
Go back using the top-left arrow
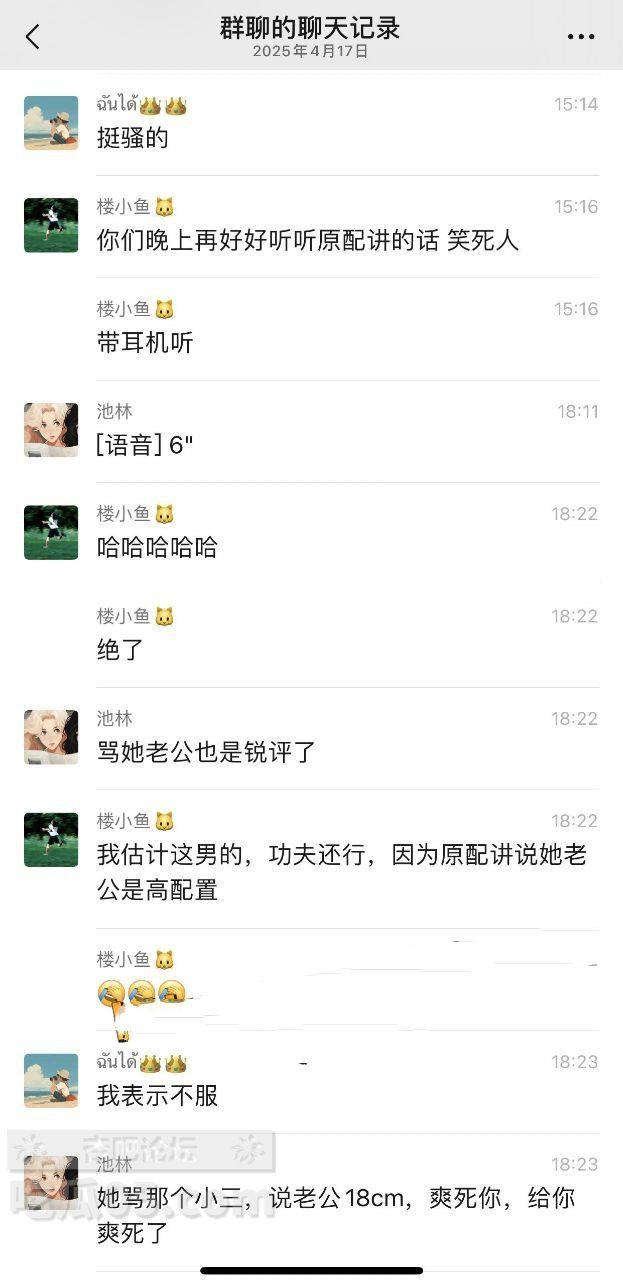[x=32, y=37]
